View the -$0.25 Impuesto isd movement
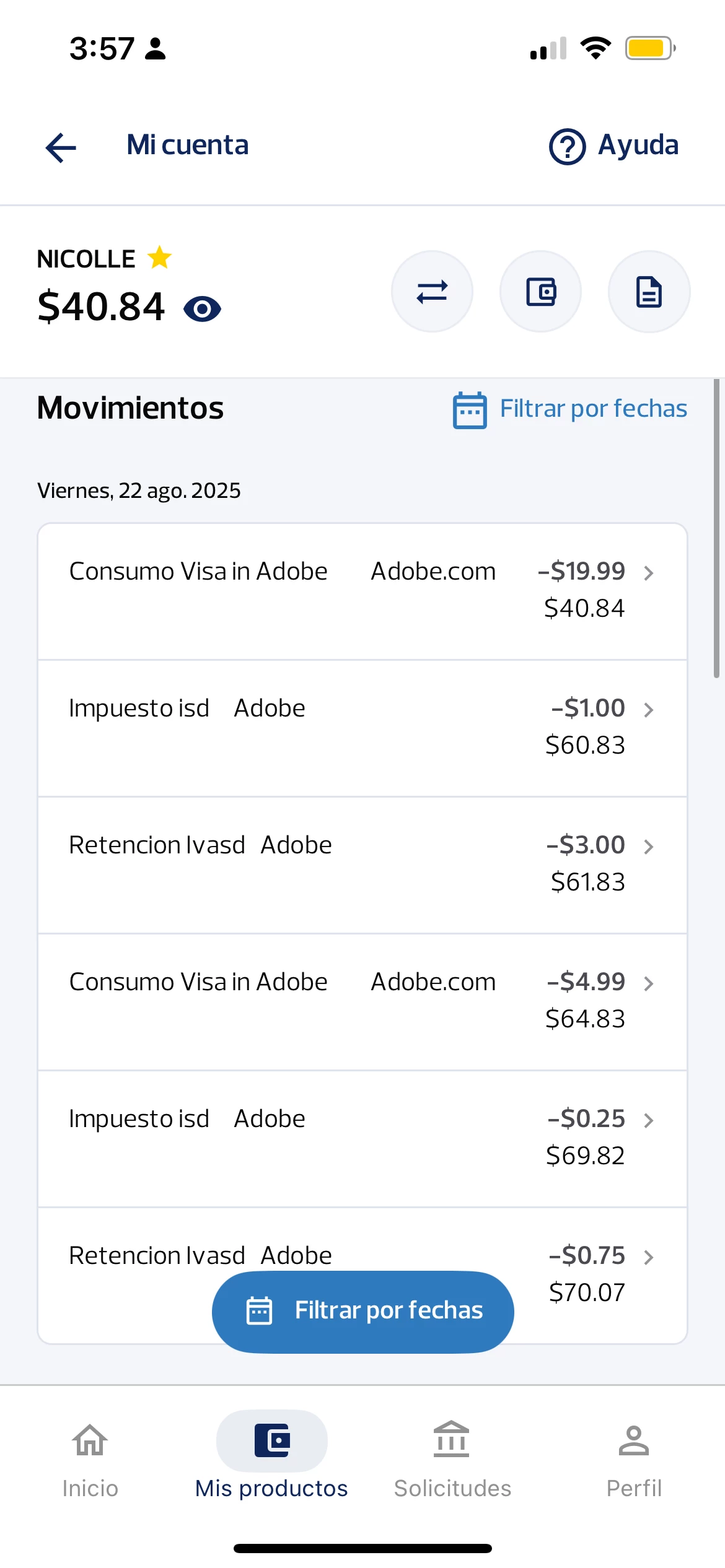The image size is (725, 1568). pyautogui.click(x=362, y=1138)
